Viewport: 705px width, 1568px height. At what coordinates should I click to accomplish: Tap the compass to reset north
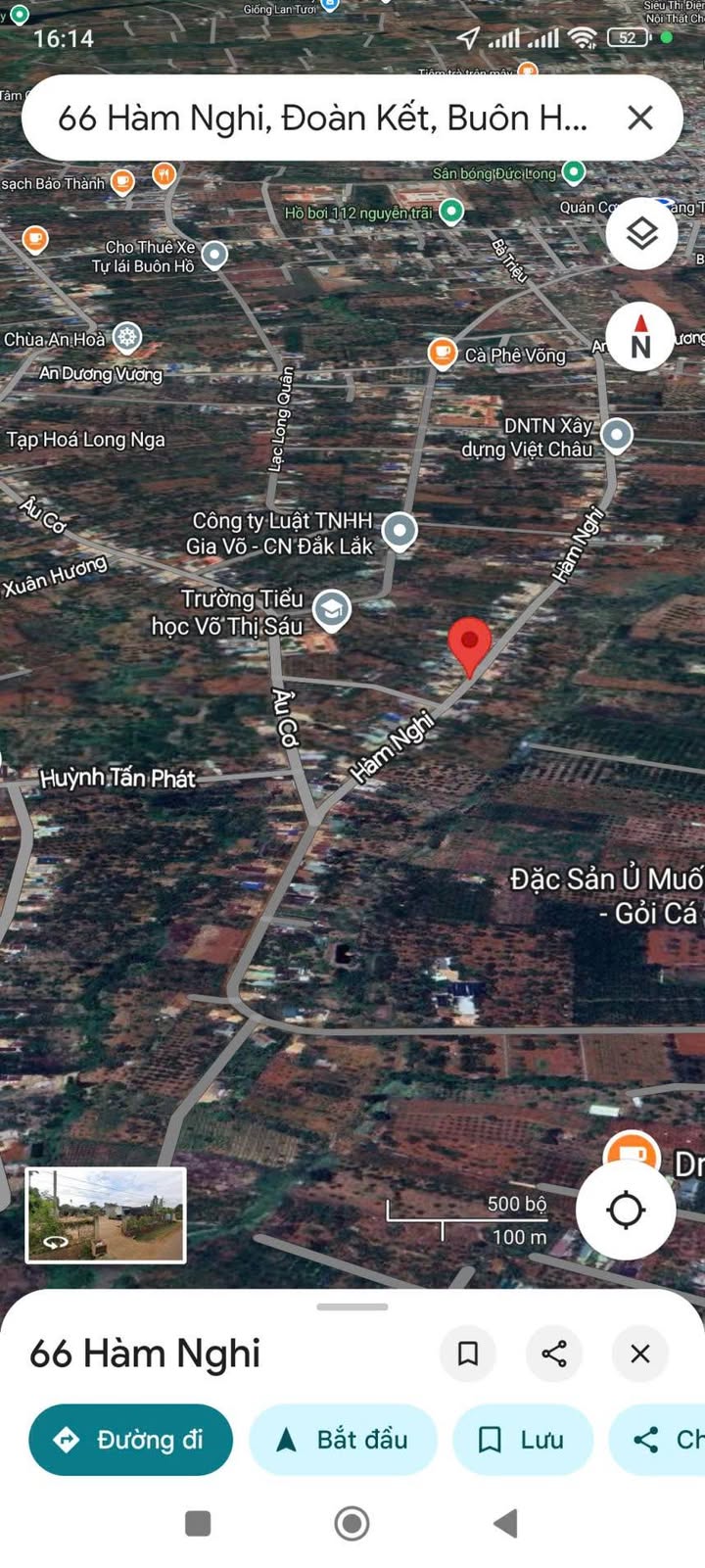tap(640, 336)
